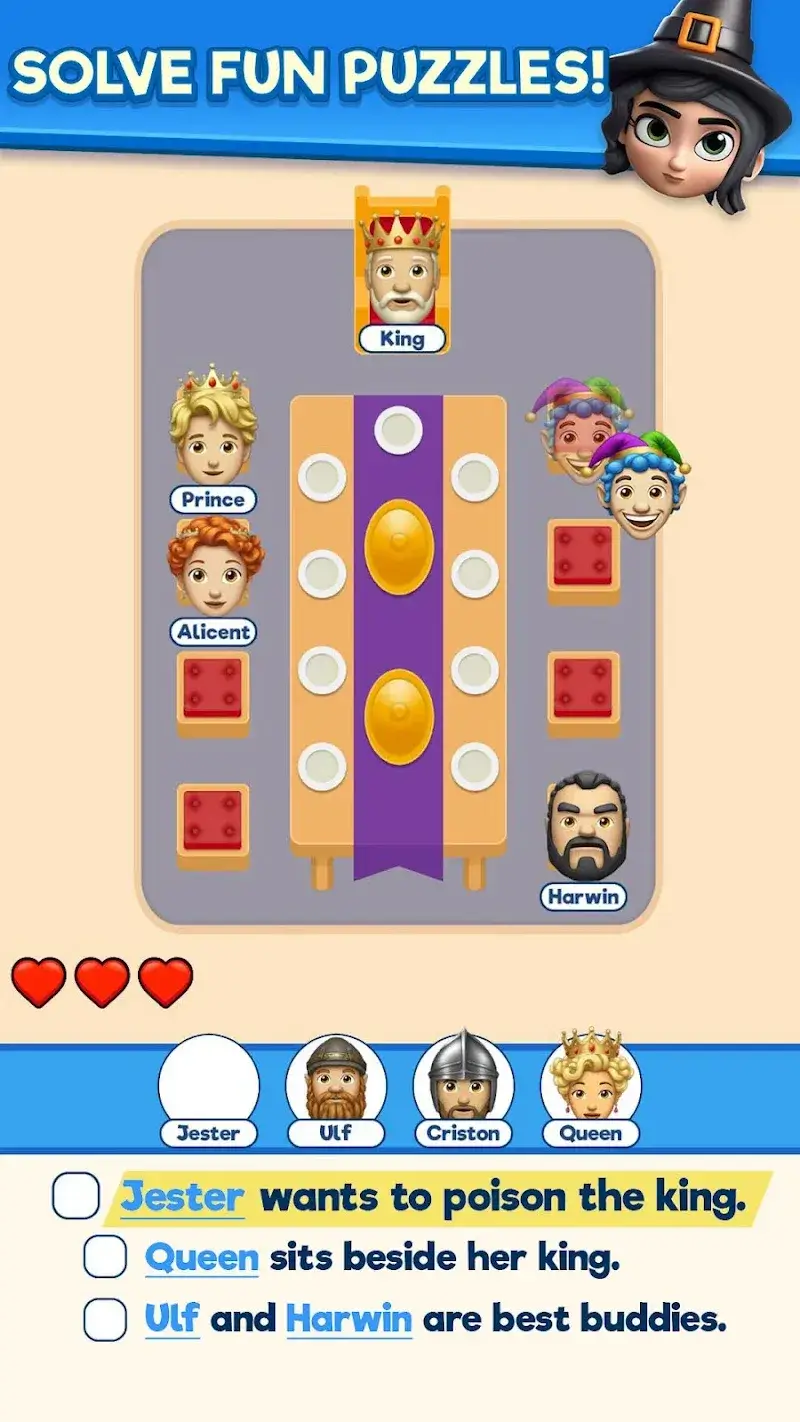Click the Prince avatar with the crown
Image resolution: width=800 pixels, height=1422 pixels.
coord(212,440)
